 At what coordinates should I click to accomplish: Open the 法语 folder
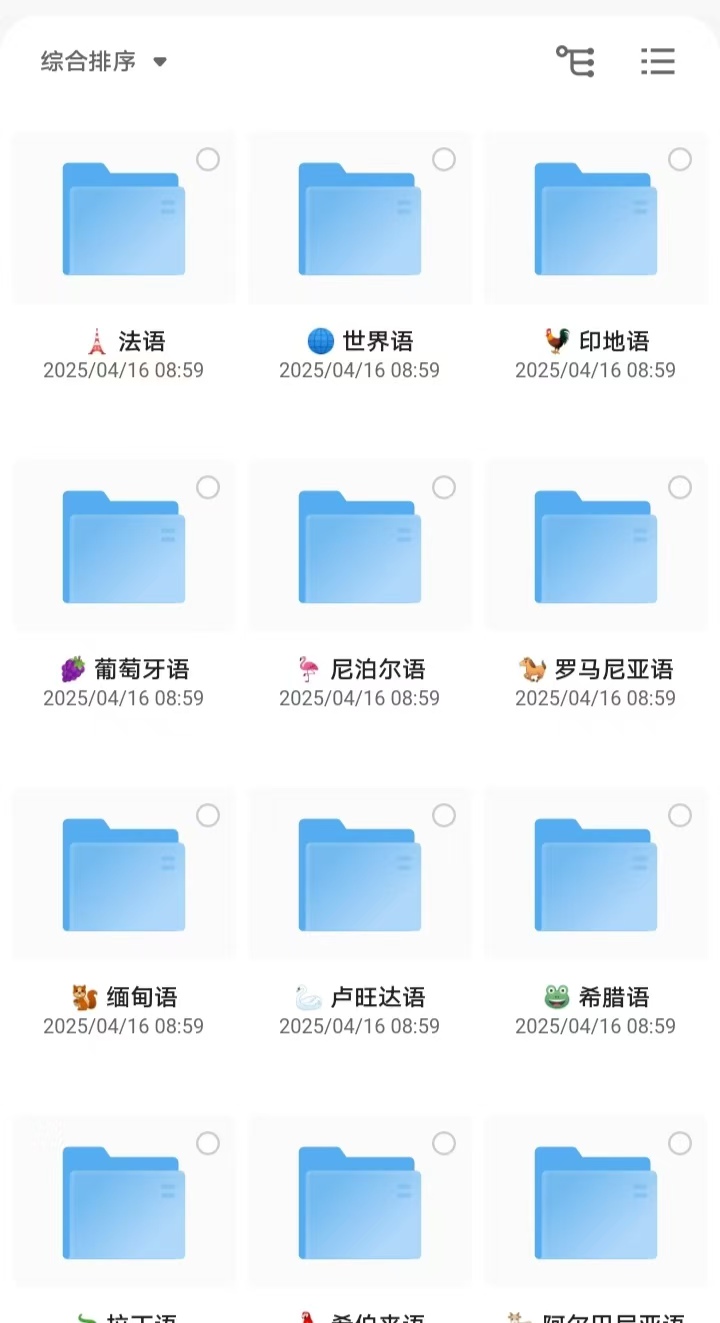click(x=124, y=220)
